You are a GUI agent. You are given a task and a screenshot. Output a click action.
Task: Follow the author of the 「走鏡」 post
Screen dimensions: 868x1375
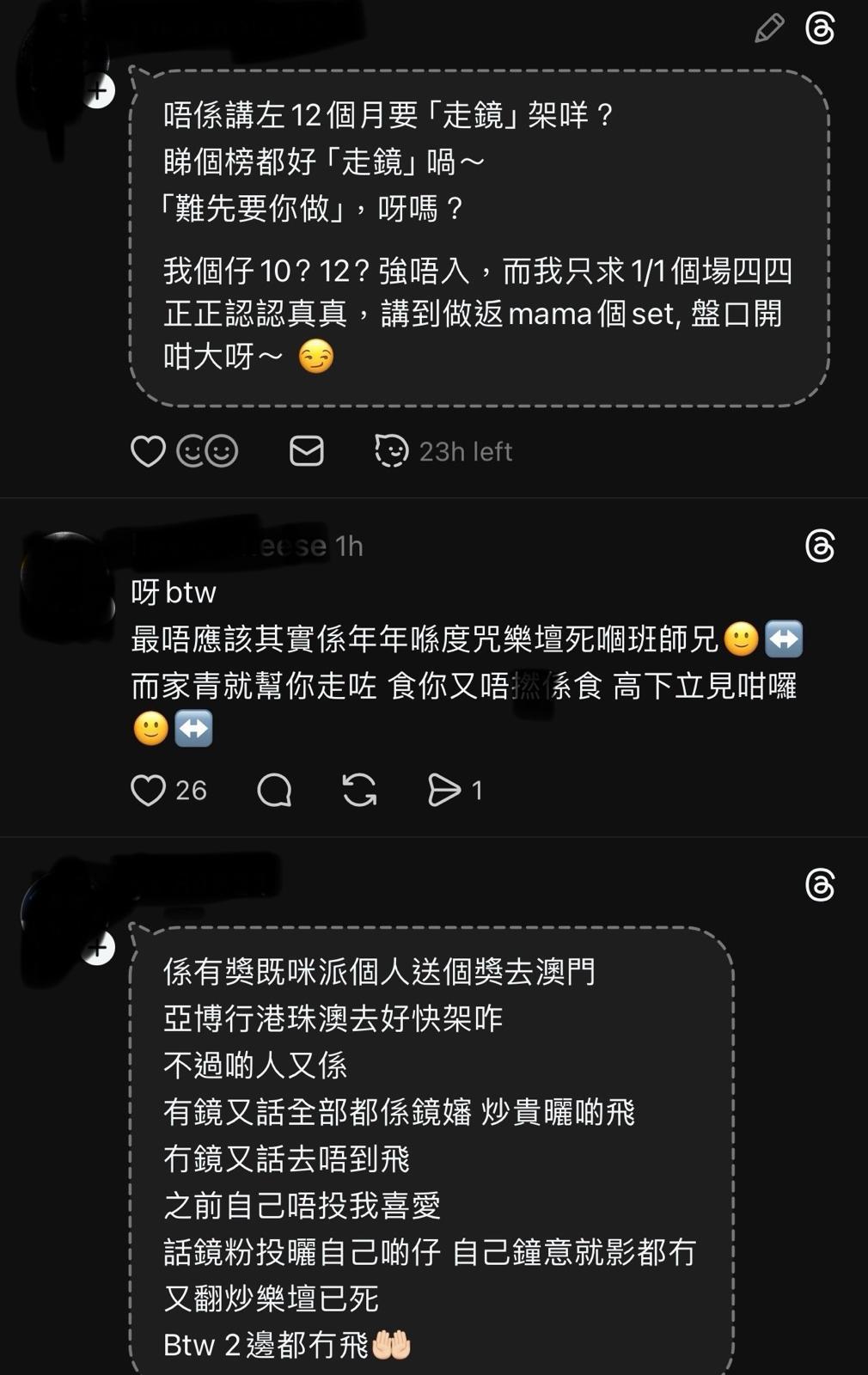pyautogui.click(x=99, y=90)
